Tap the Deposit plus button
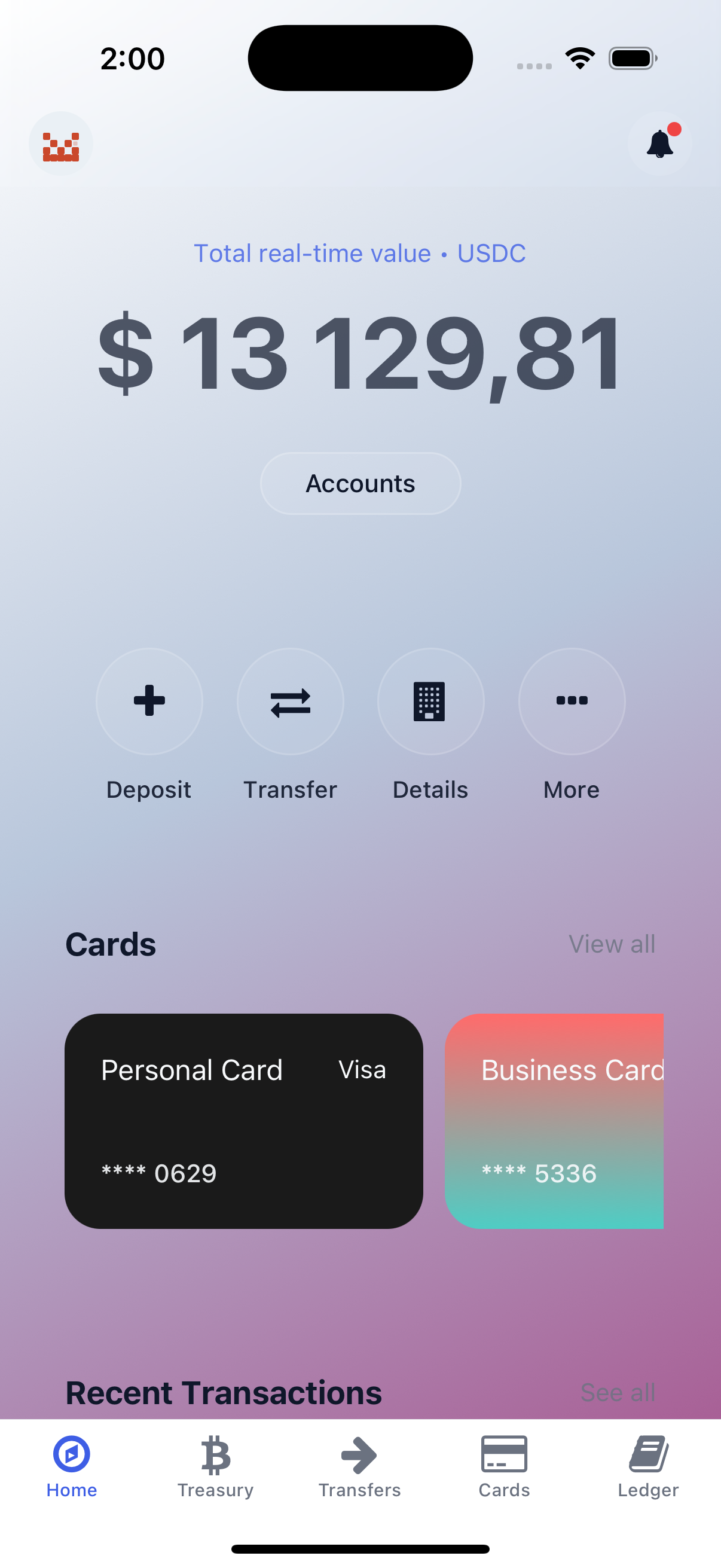 pos(149,701)
